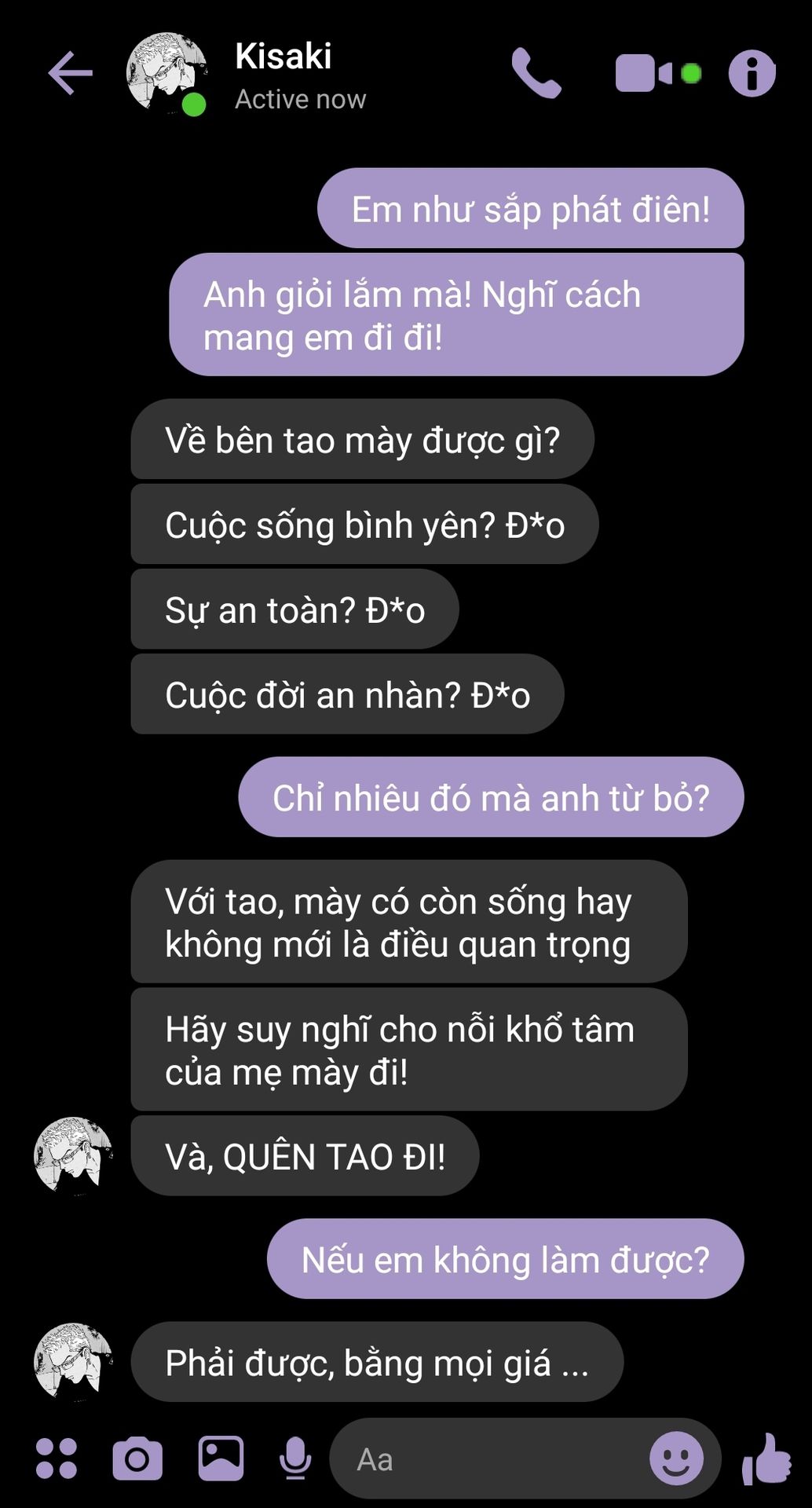This screenshot has width=812, height=1508.
Task: Go back to the chat list
Action: (x=70, y=74)
